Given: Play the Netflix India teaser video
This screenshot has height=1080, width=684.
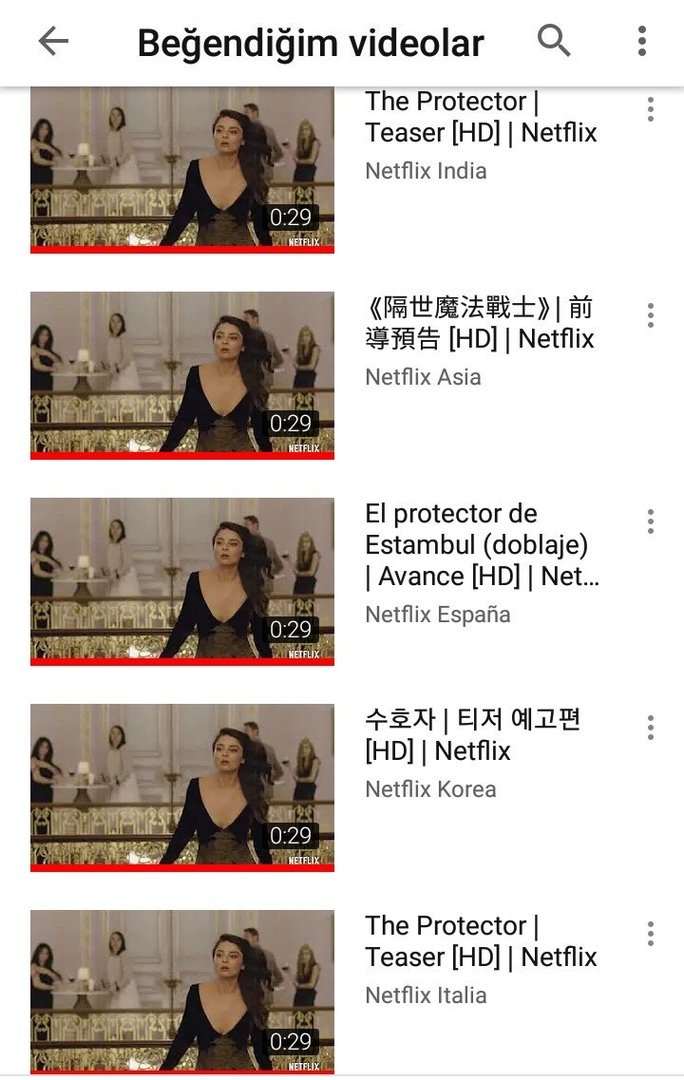Looking at the screenshot, I should tap(182, 170).
